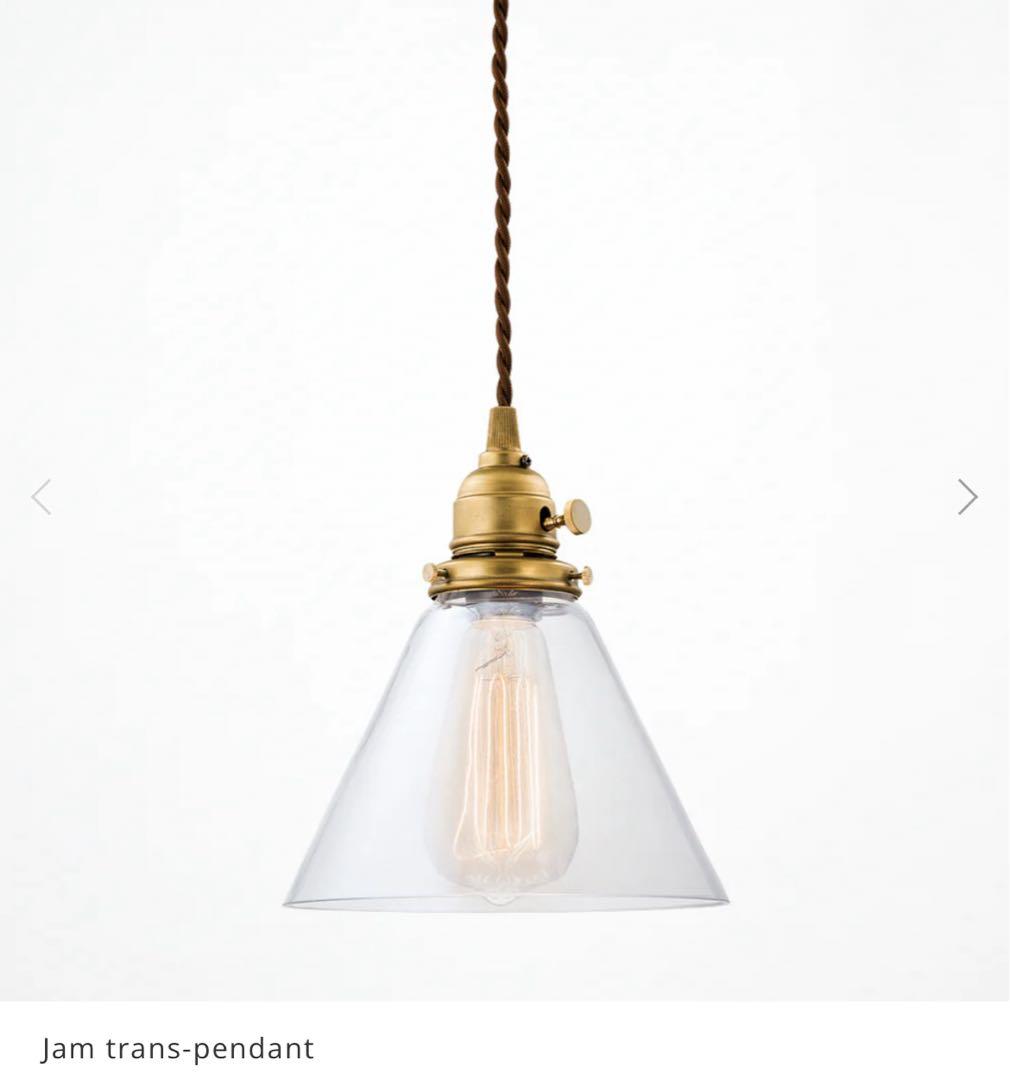Click the pendant lamp photo
Screen dimensions: 1010x1080
point(505,700)
